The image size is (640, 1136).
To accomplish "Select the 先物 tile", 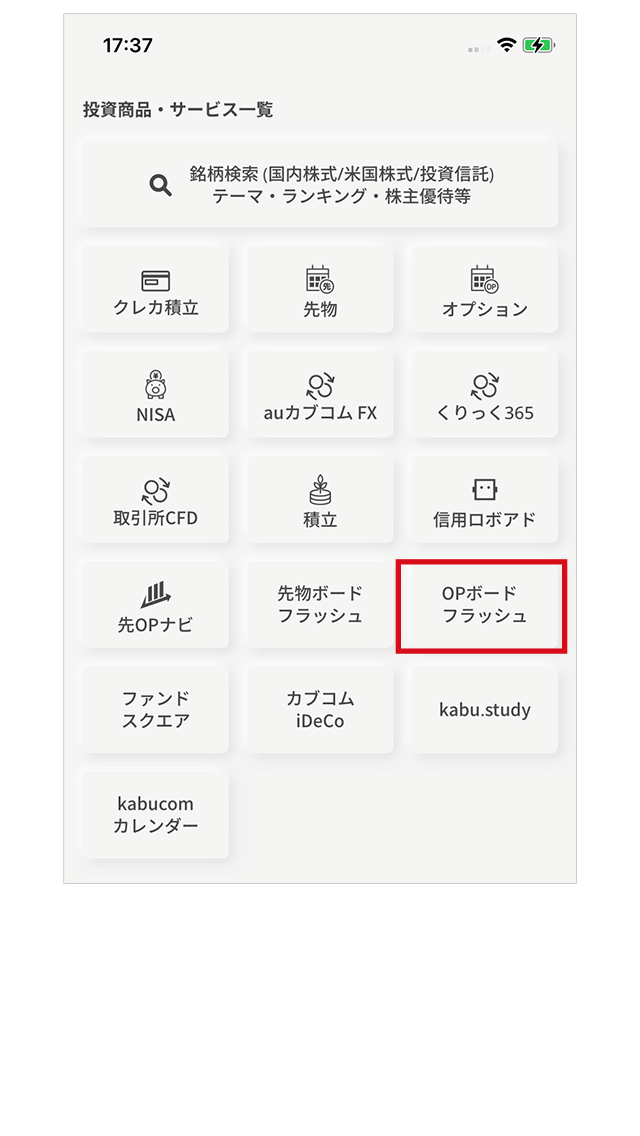I will click(320, 290).
